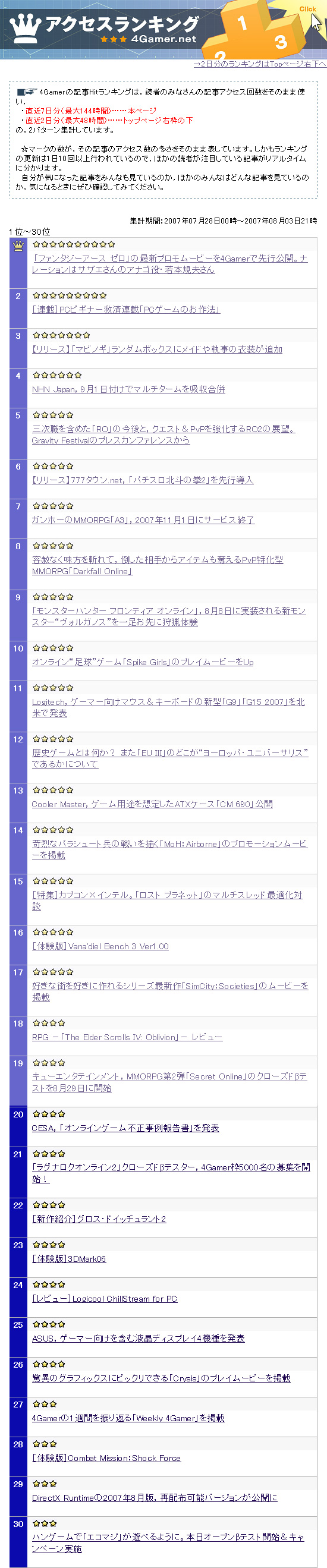This screenshot has height=1568, width=327.
Task: View the Spike Girls play movie article
Action: click(143, 662)
